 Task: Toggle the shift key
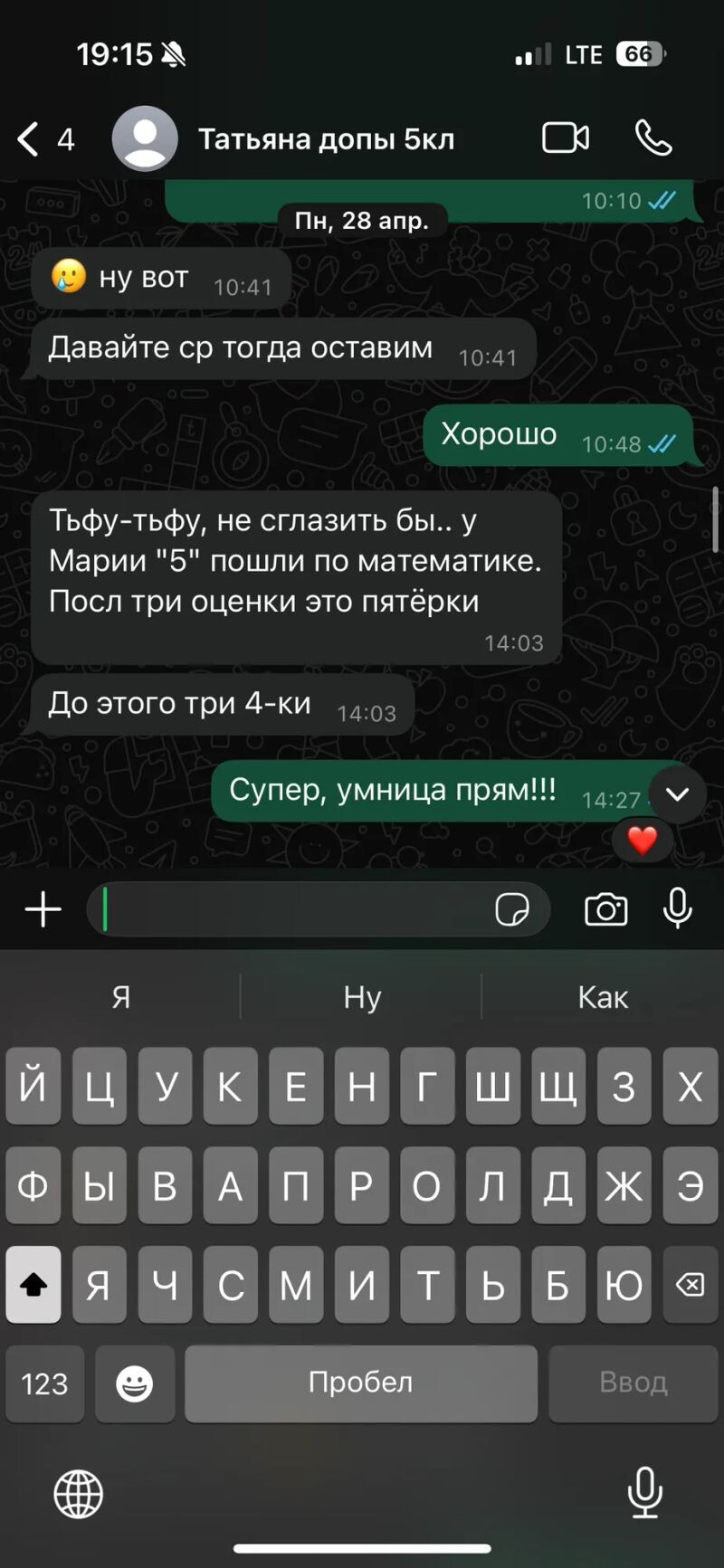33,1285
